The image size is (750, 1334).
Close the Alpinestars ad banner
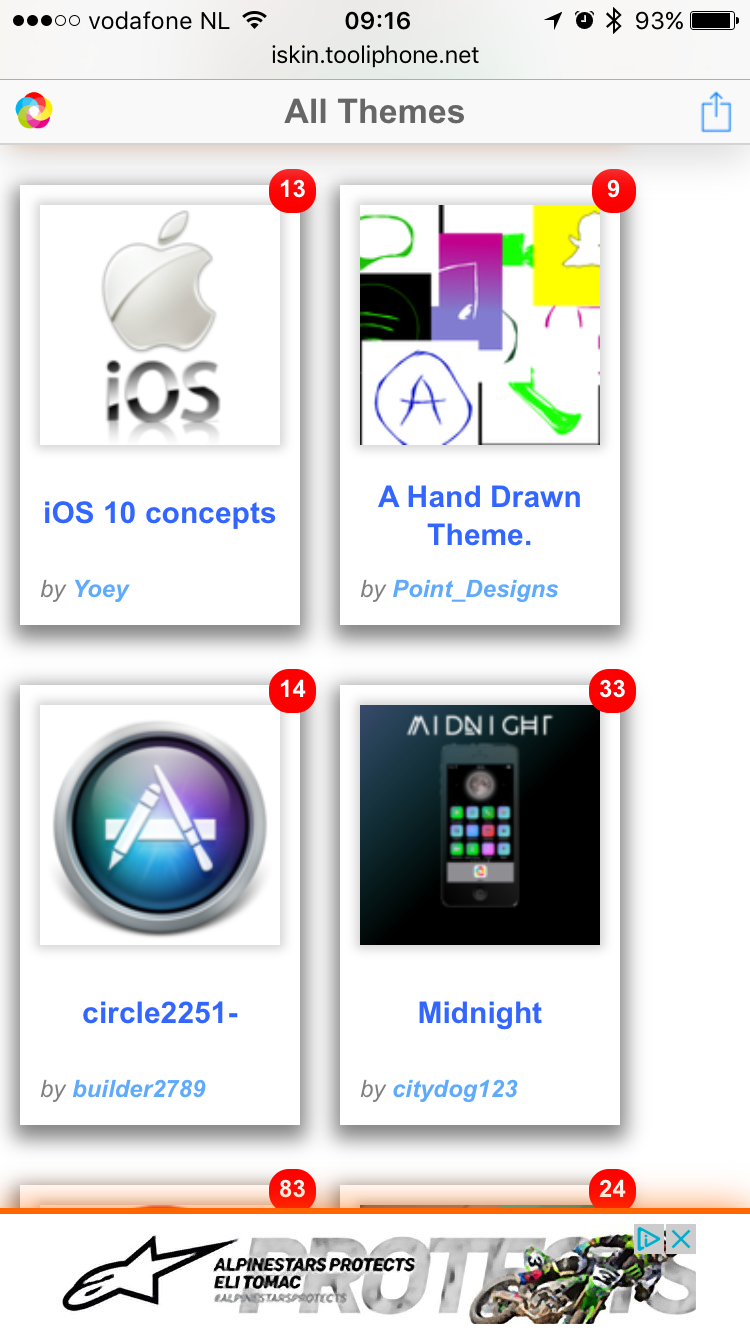click(681, 1239)
